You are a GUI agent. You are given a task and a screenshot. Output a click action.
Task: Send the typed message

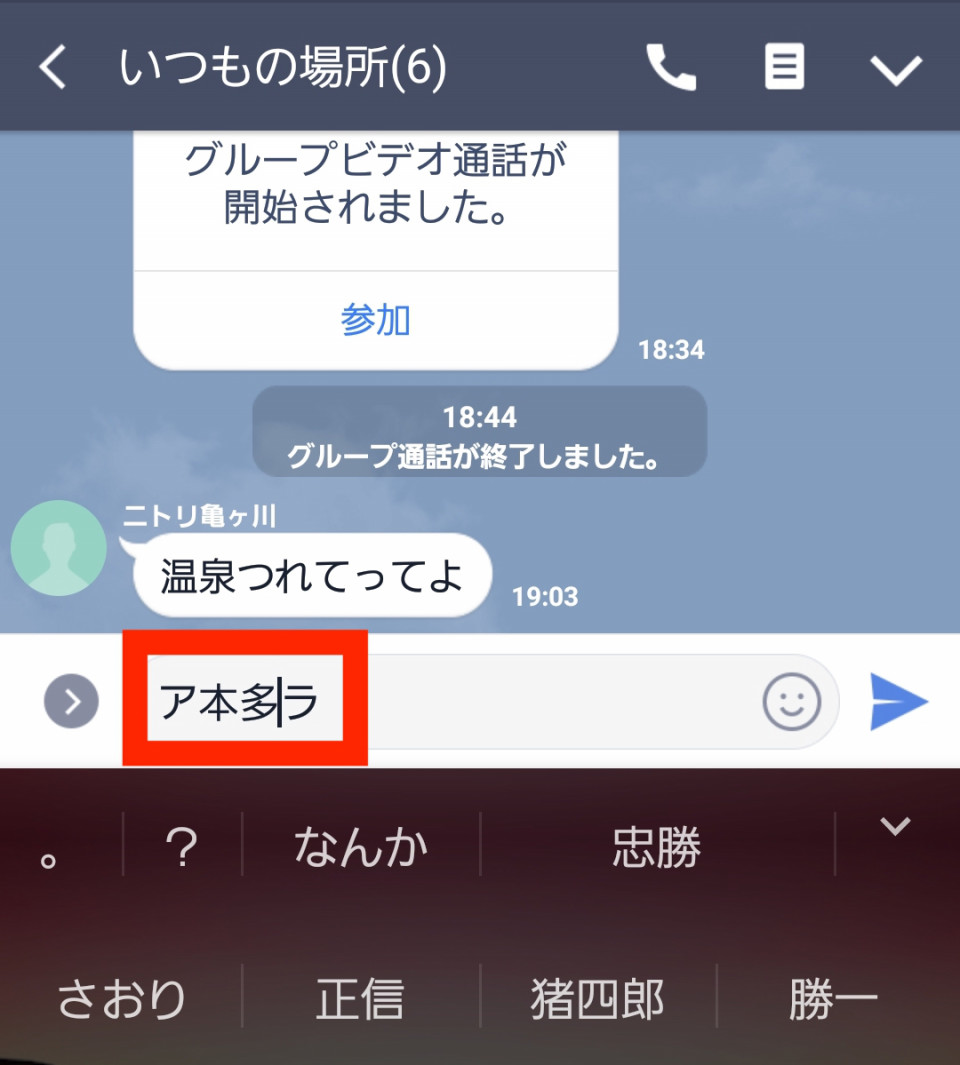pos(899,702)
